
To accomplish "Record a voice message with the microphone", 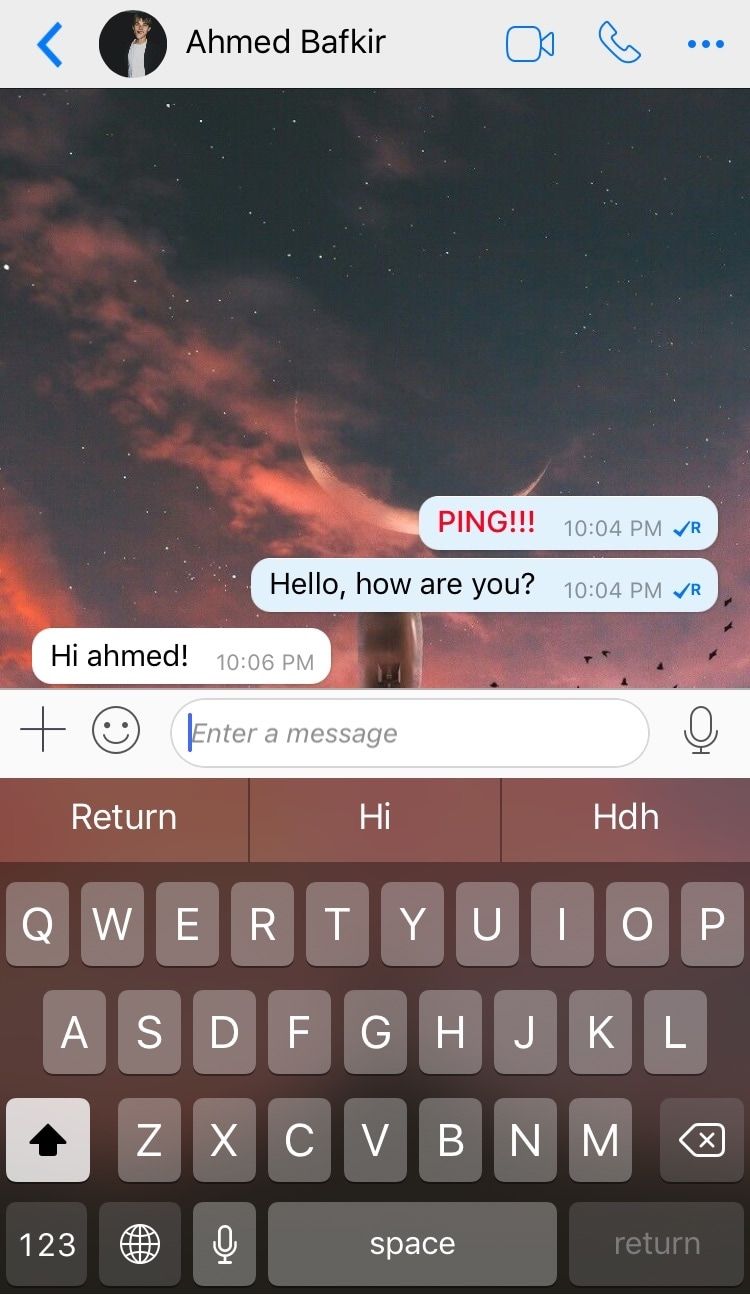I will pos(701,732).
